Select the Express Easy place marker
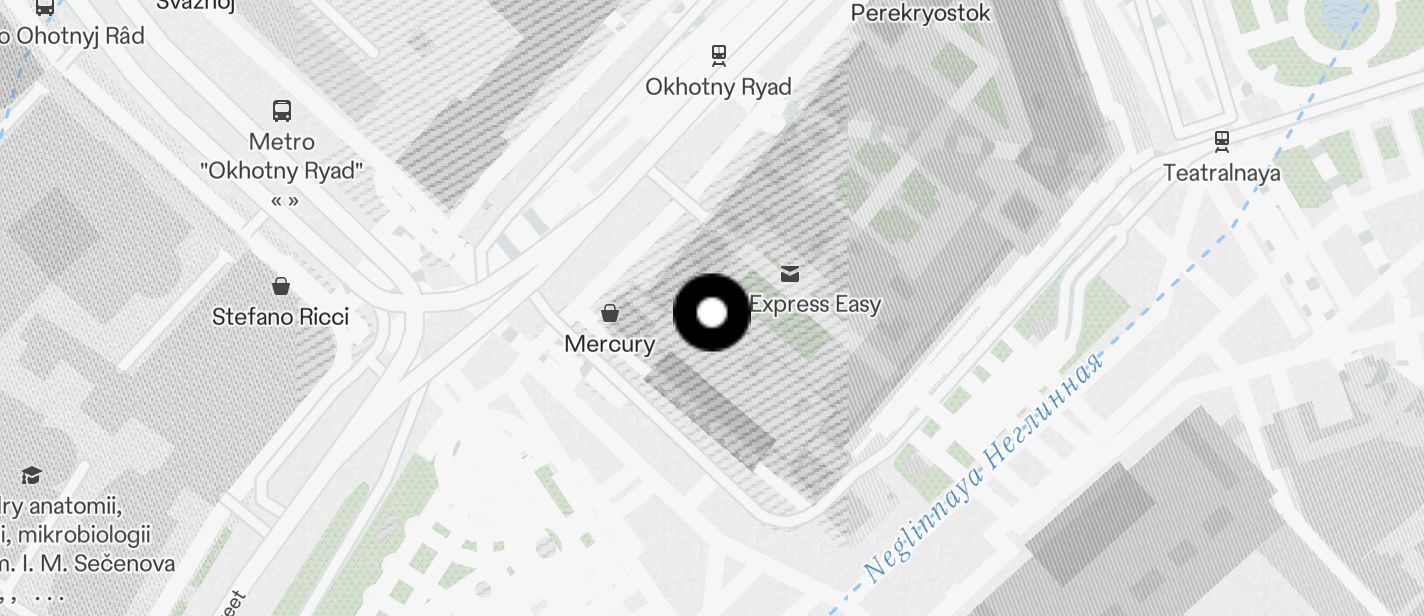Image resolution: width=1424 pixels, height=616 pixels. pyautogui.click(x=790, y=273)
